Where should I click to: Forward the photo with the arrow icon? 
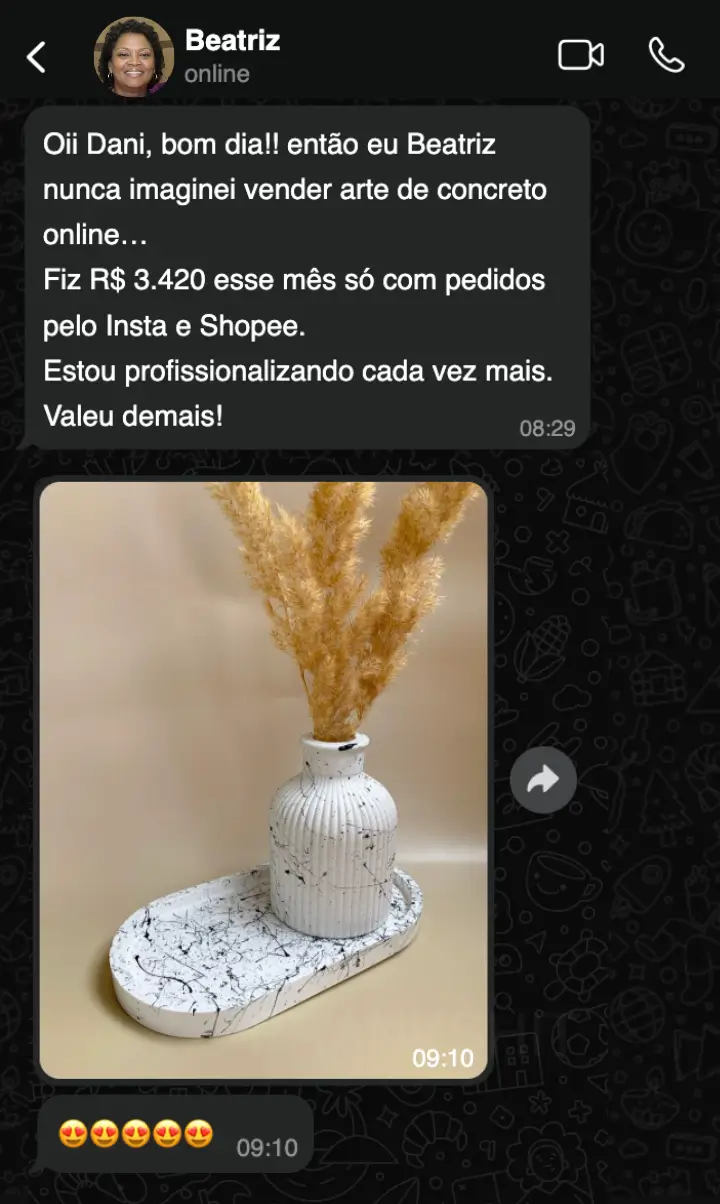coord(543,780)
